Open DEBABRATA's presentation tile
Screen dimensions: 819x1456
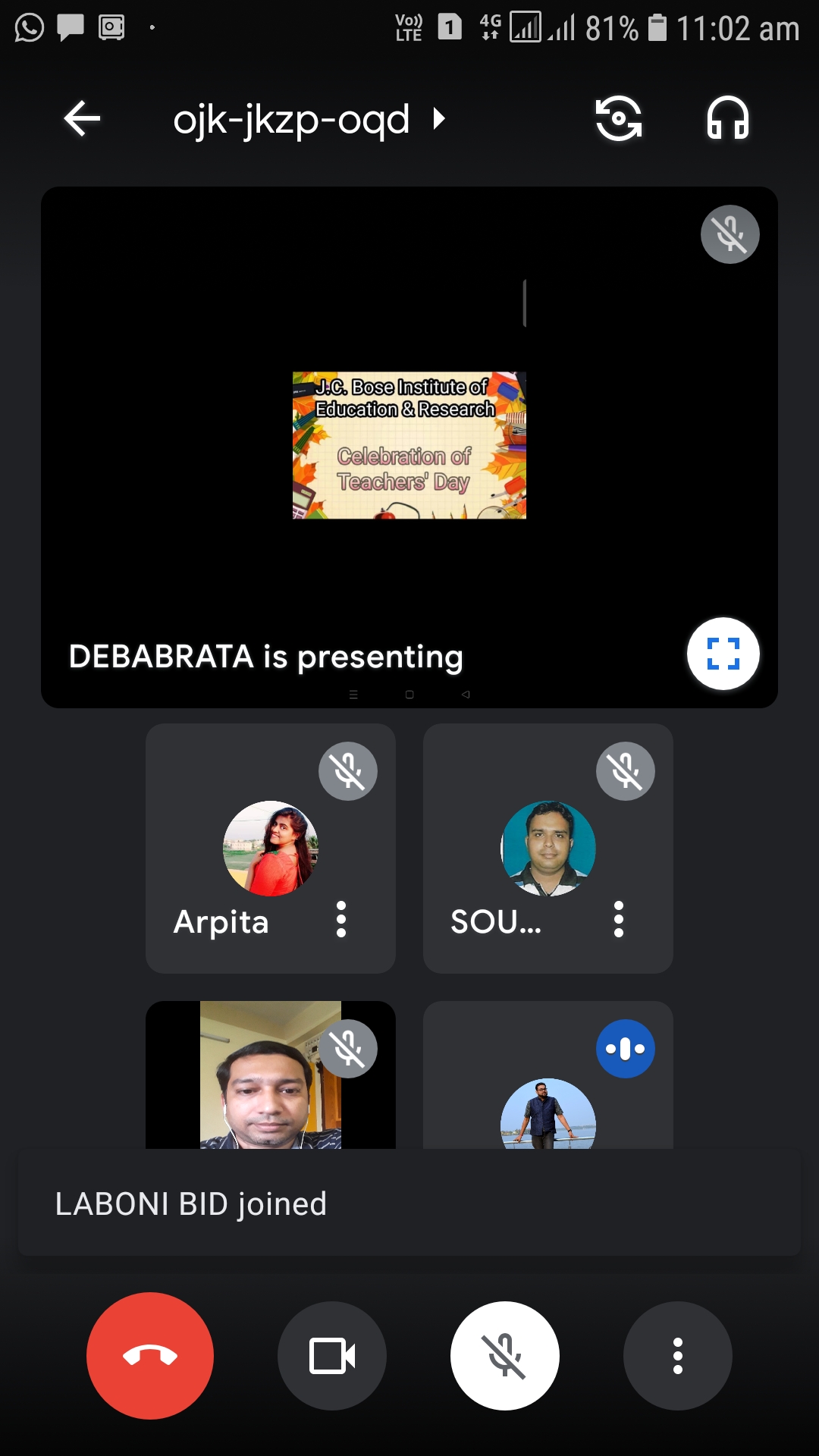tap(409, 446)
